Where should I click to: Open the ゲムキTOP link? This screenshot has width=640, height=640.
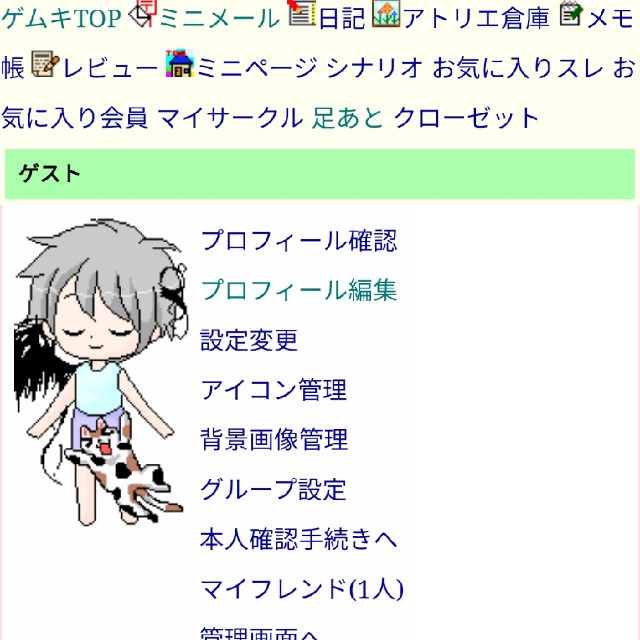[61, 17]
